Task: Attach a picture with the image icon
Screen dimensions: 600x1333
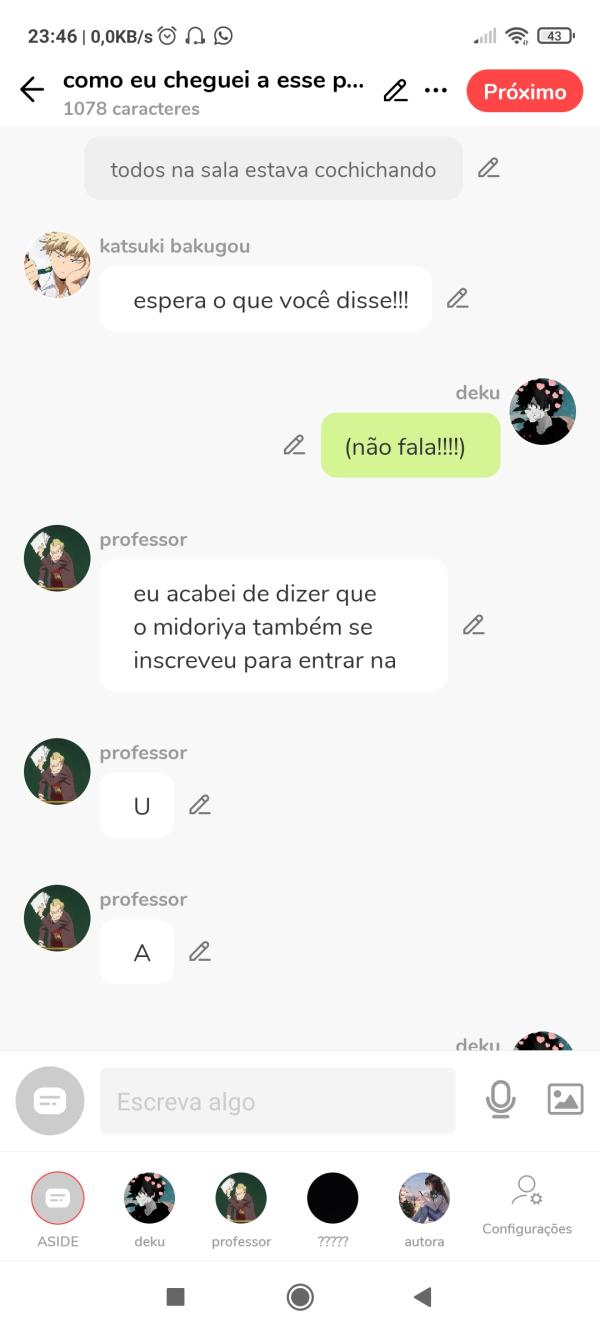Action: click(565, 1100)
